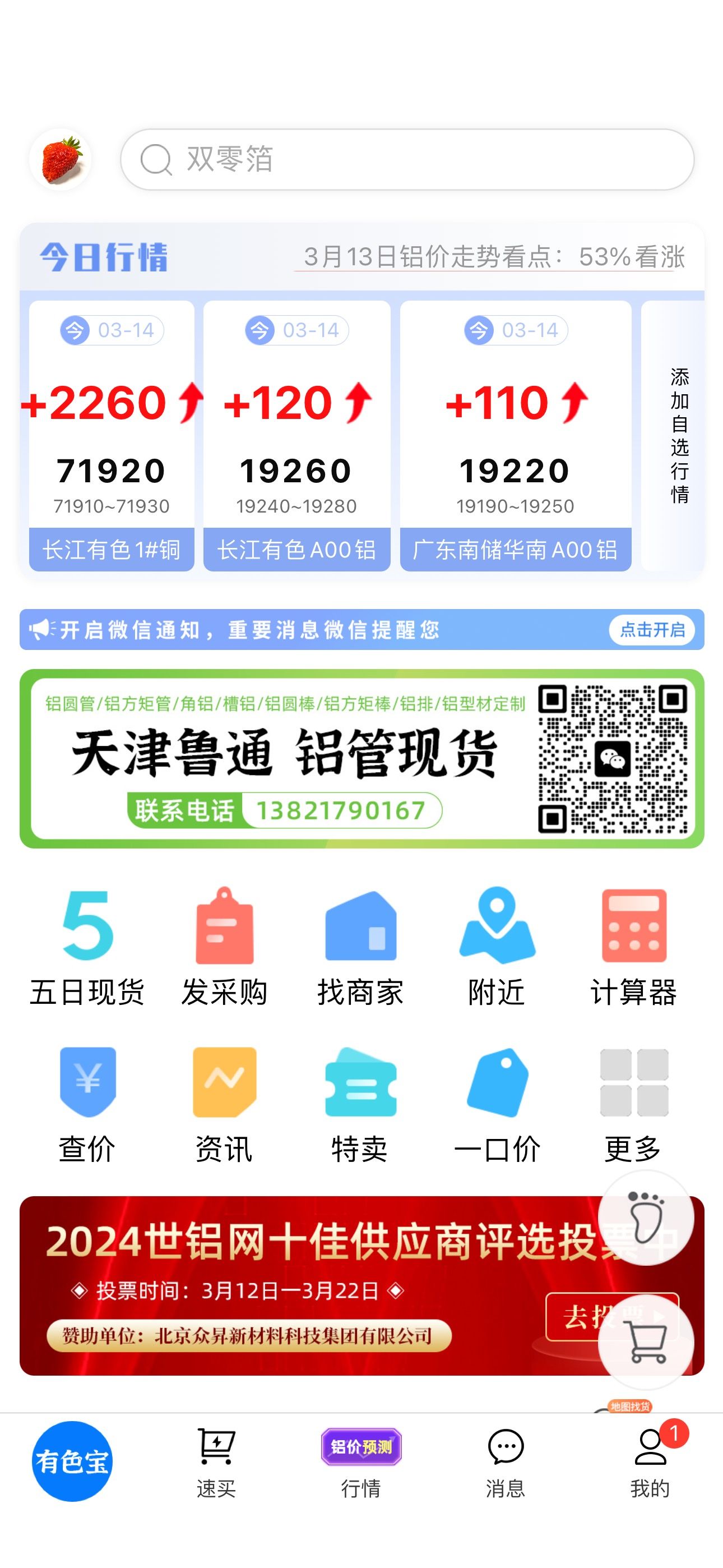Switch to the 消息 tab
The width and height of the screenshot is (723, 1568).
[x=505, y=1462]
